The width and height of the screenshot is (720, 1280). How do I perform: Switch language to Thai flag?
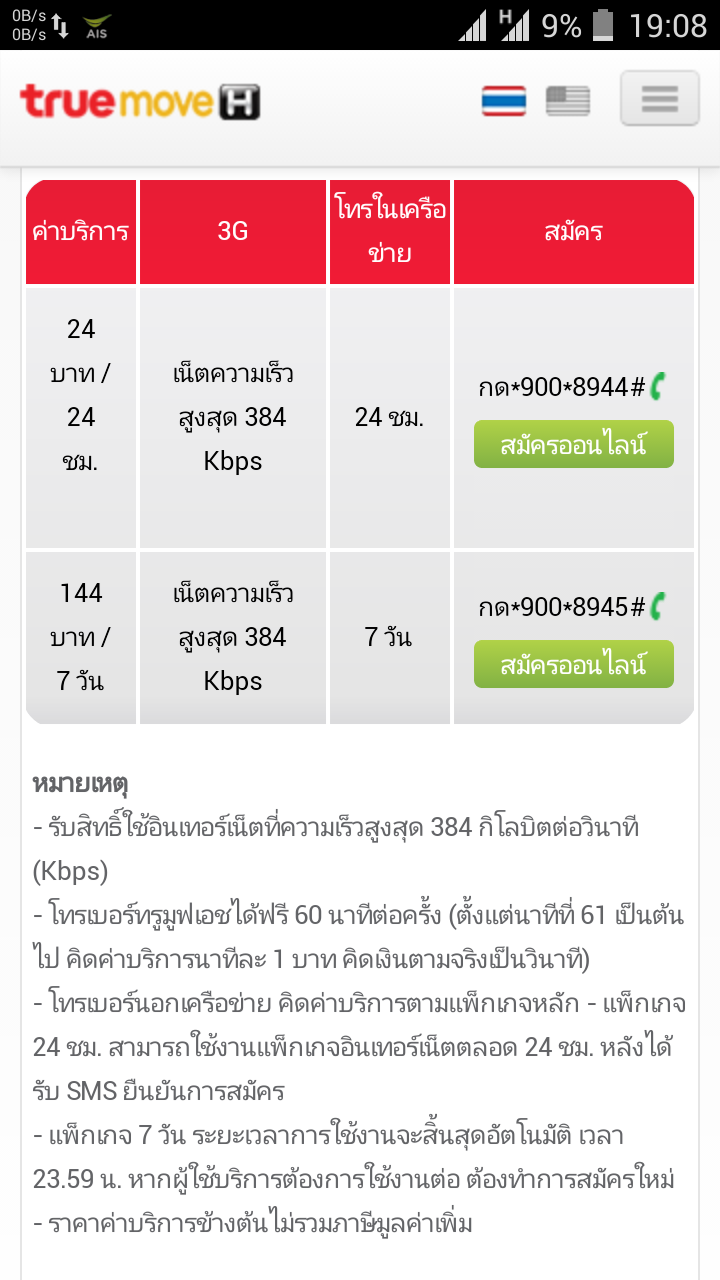click(x=503, y=101)
